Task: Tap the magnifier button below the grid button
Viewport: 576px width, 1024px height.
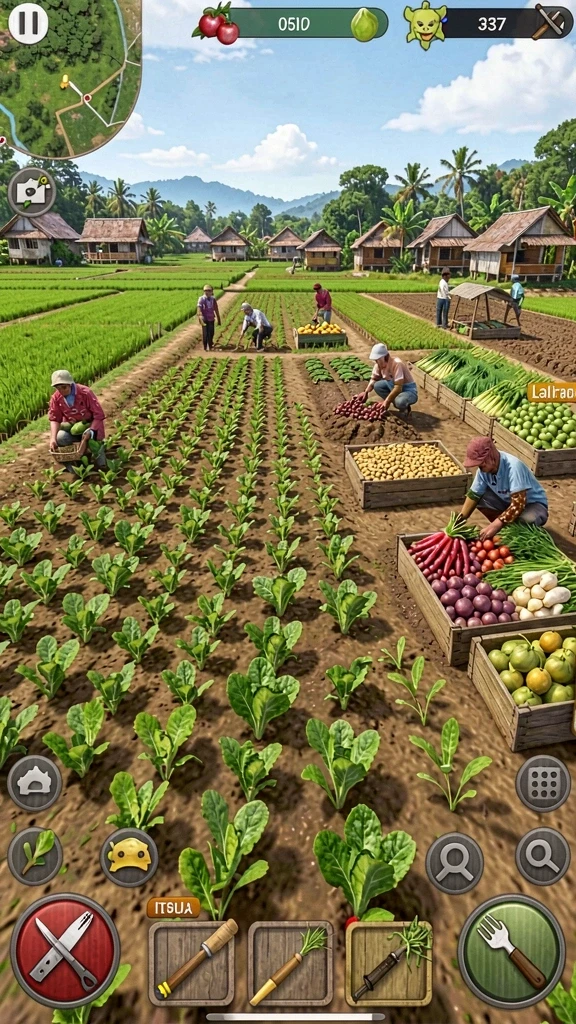Action: click(543, 856)
